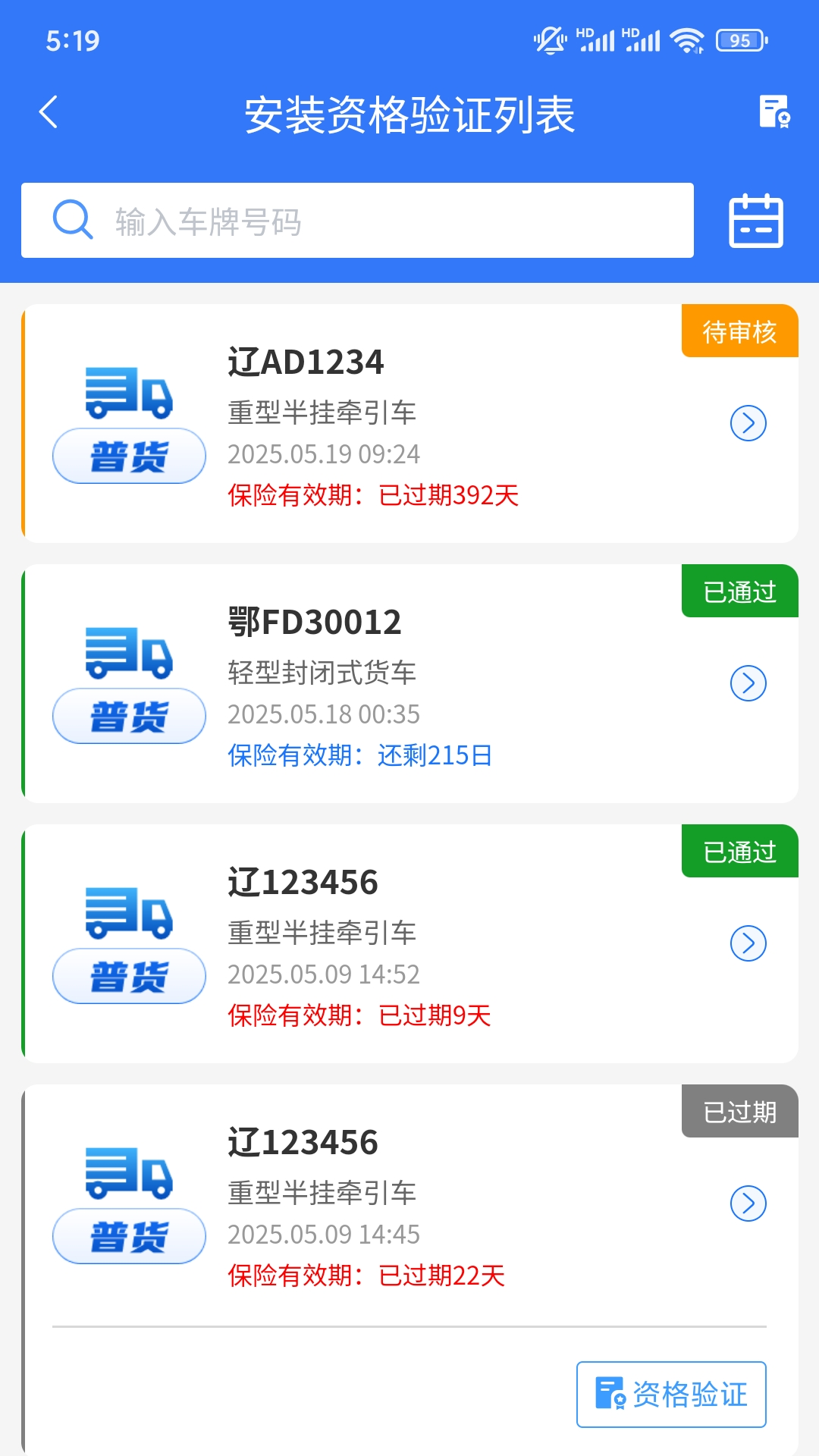Image resolution: width=819 pixels, height=1456 pixels.
Task: Select the 待审核 status tag
Action: 739,331
